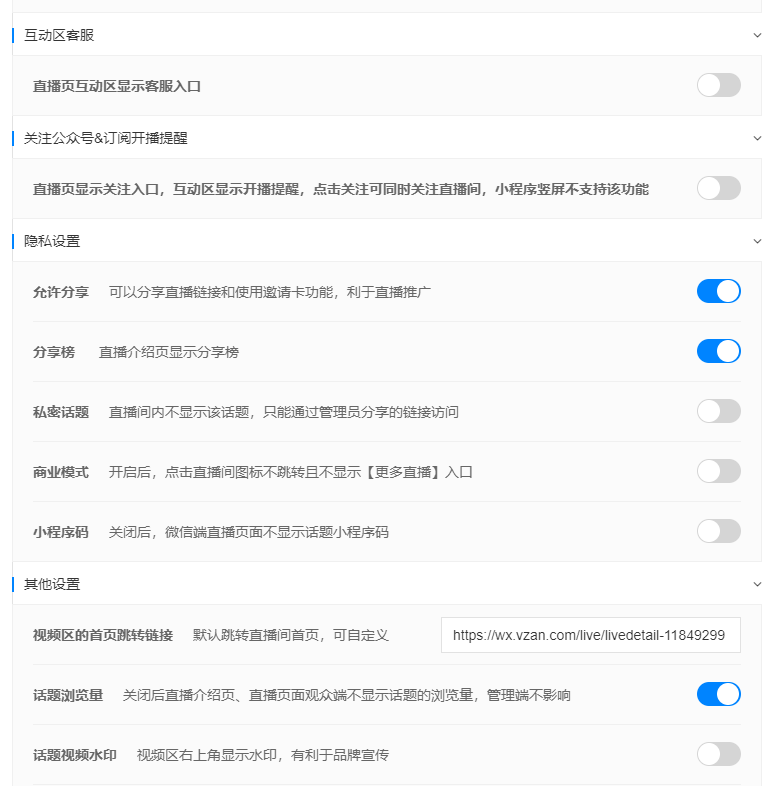Disable the 允许分享 toggle
774x786 pixels.
point(718,291)
